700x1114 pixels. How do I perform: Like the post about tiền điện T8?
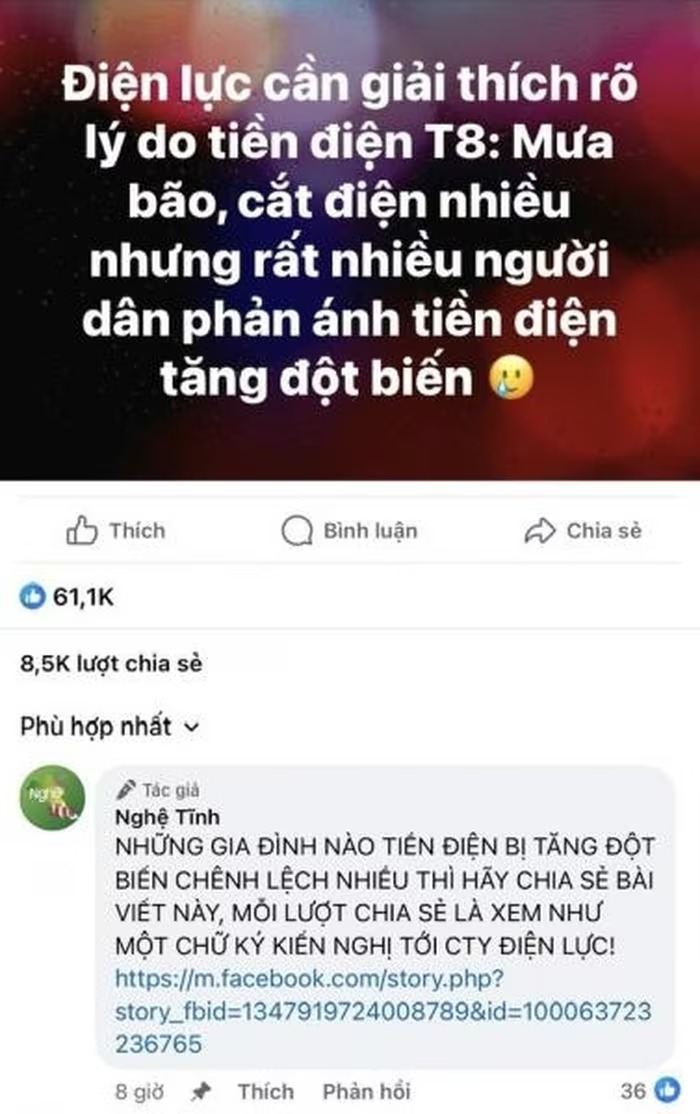[x=115, y=531]
